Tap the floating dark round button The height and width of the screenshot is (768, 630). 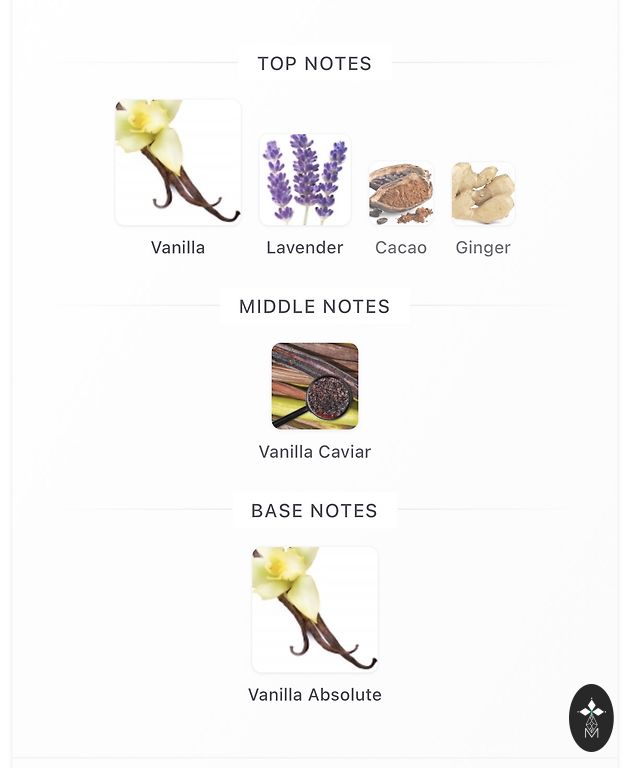(591, 717)
